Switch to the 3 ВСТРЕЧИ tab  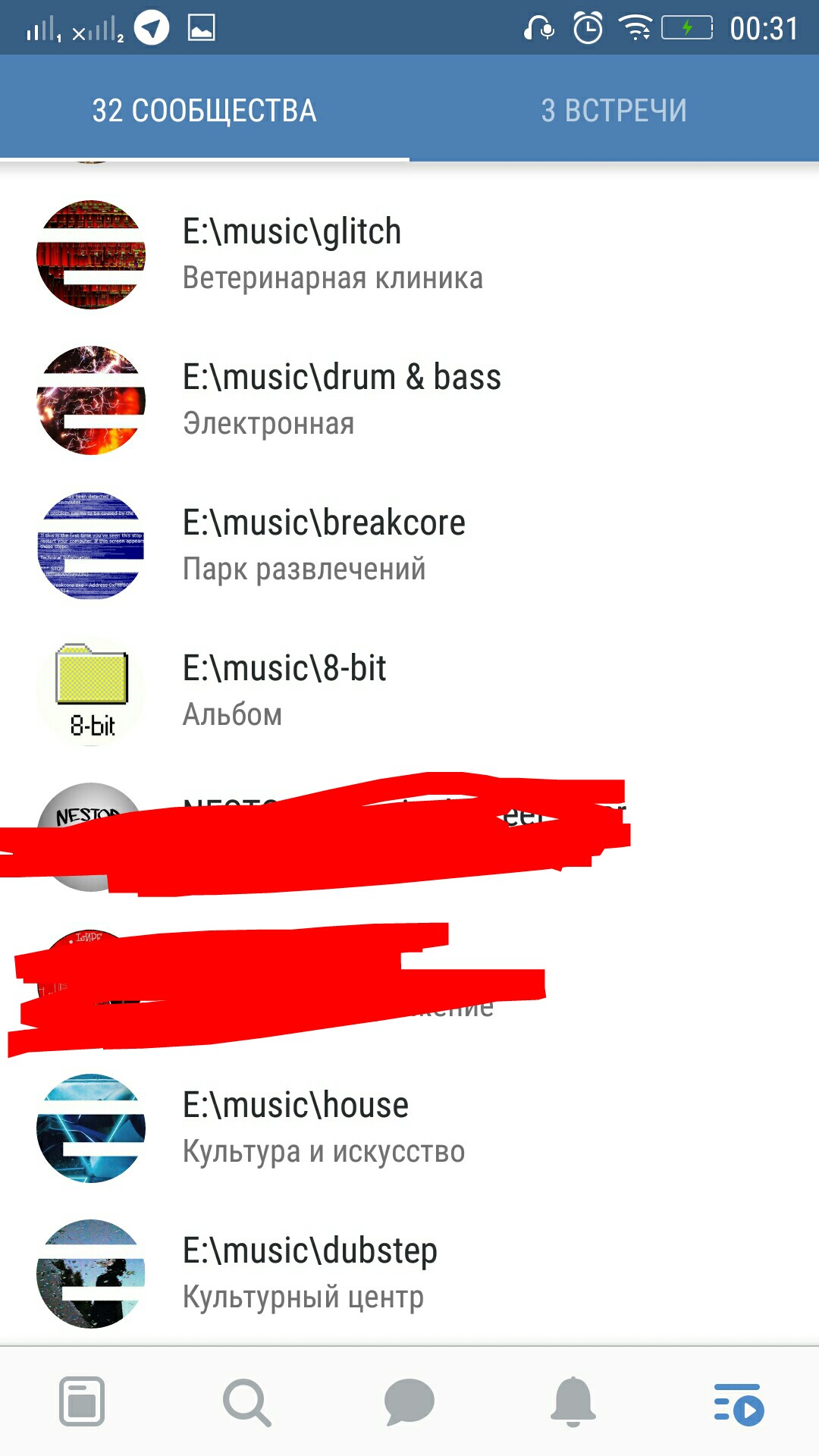(x=614, y=111)
